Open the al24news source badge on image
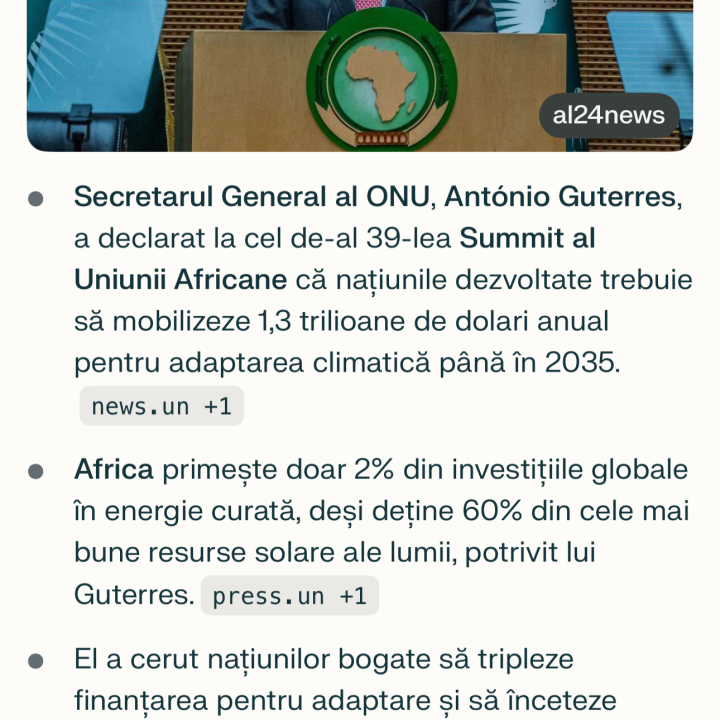 coord(608,115)
